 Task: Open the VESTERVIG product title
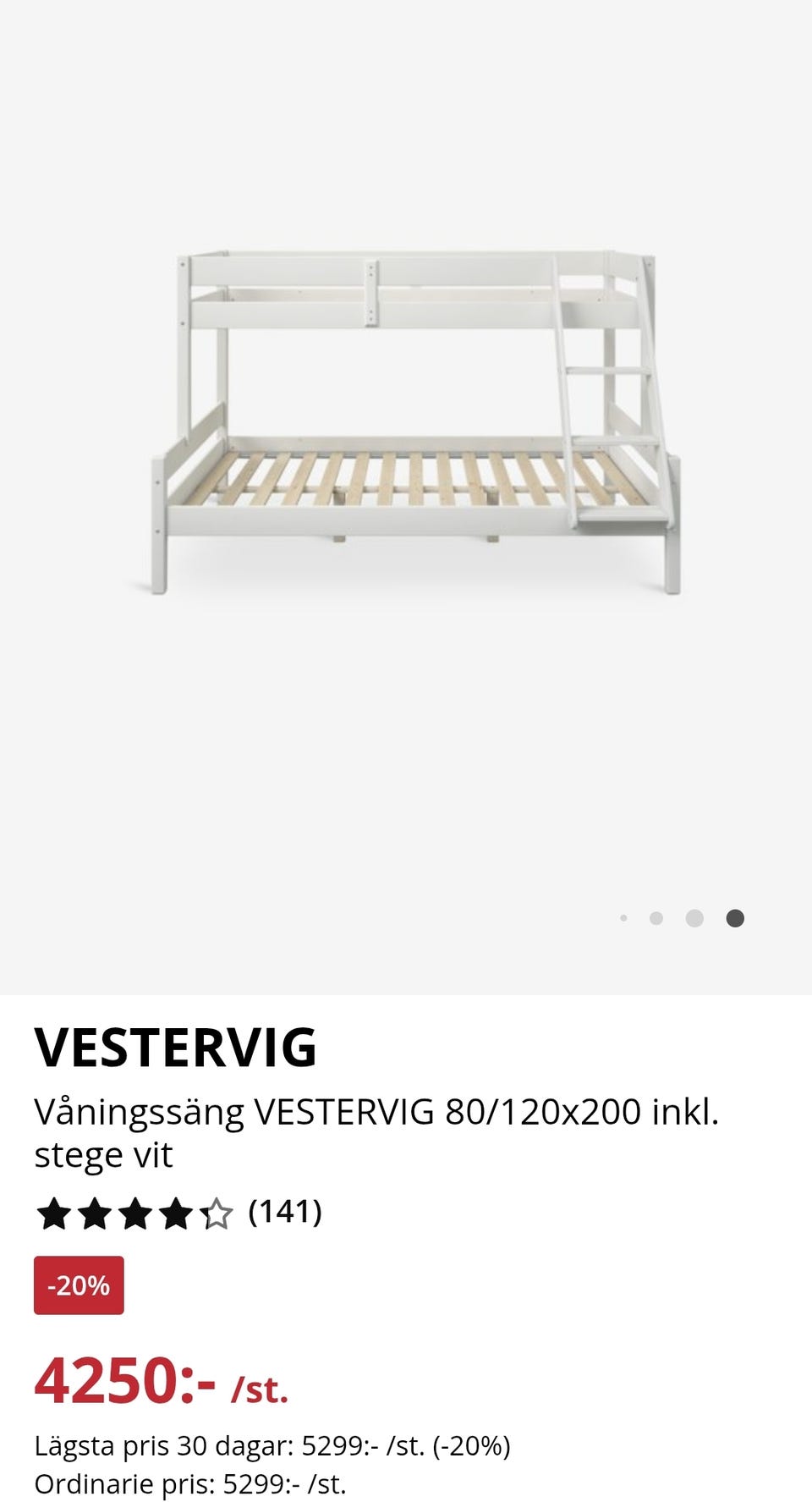coord(176,1049)
